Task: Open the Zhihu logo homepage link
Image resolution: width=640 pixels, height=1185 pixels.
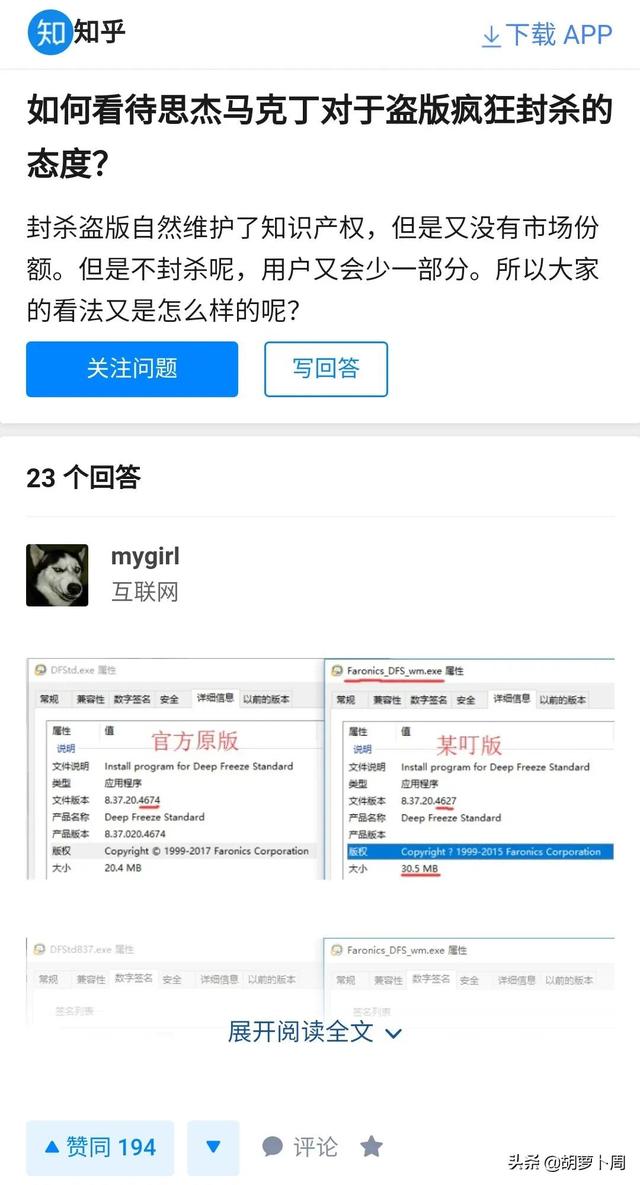Action: tap(76, 32)
